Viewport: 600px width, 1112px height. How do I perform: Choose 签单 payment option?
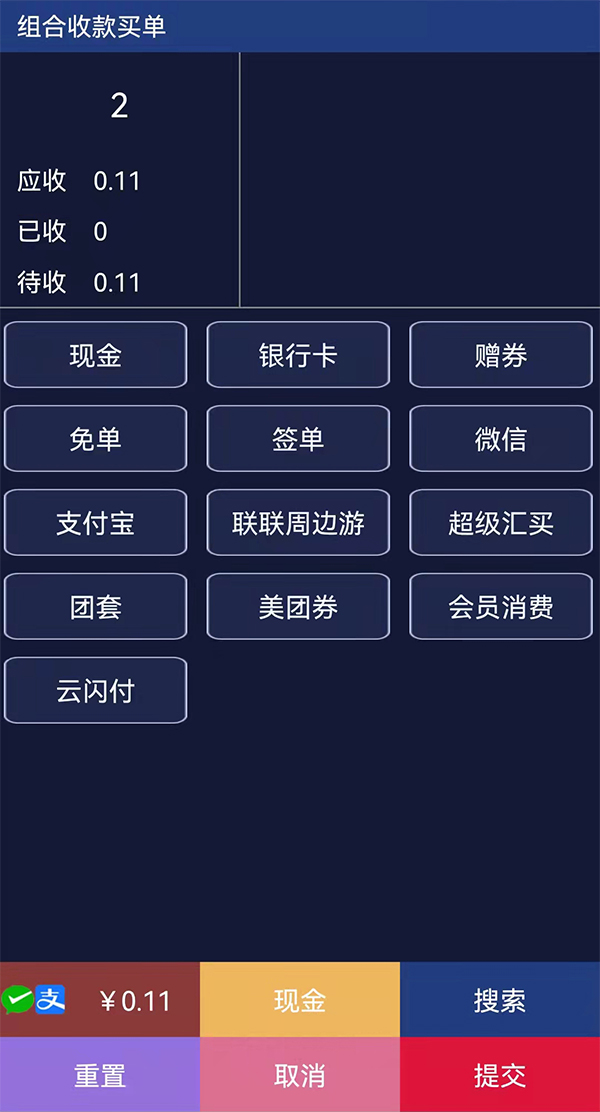click(x=298, y=438)
